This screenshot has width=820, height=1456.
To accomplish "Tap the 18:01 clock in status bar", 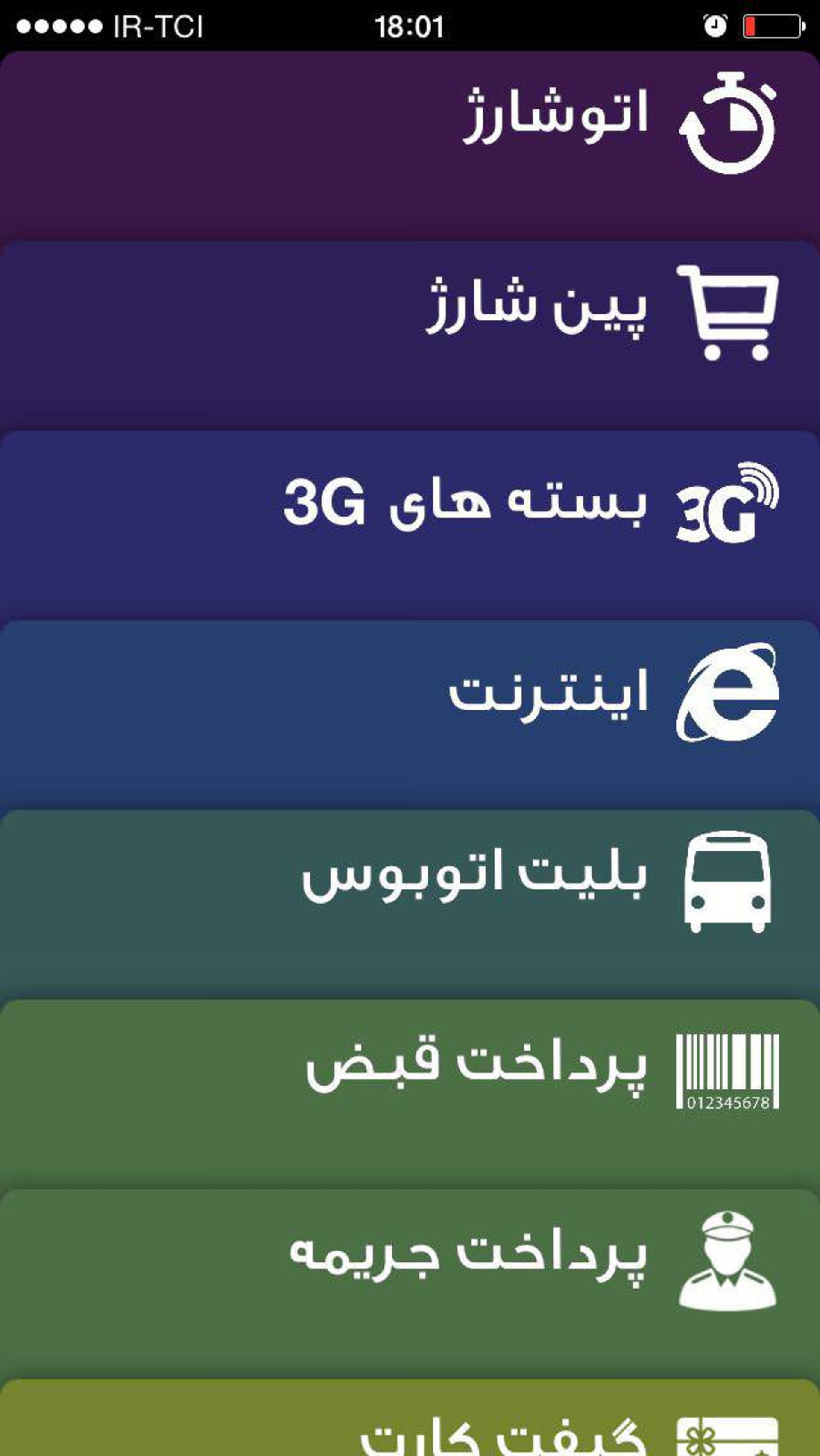I will (410, 24).
